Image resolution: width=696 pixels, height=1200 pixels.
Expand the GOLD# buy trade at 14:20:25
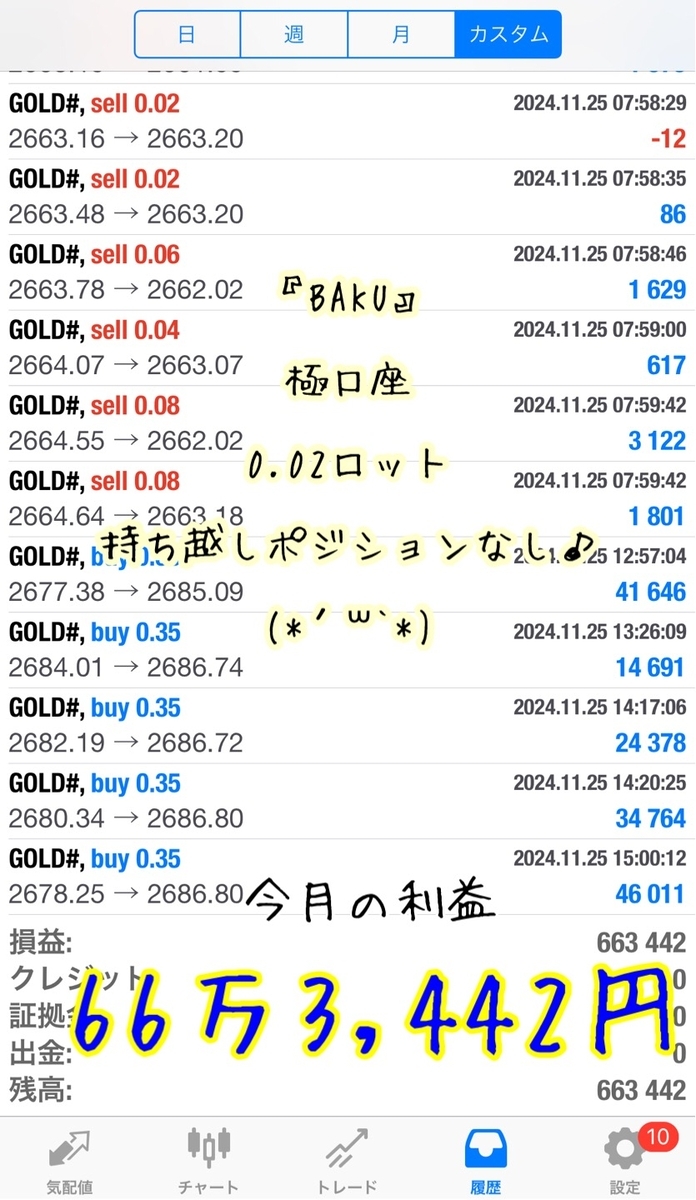coord(347,801)
